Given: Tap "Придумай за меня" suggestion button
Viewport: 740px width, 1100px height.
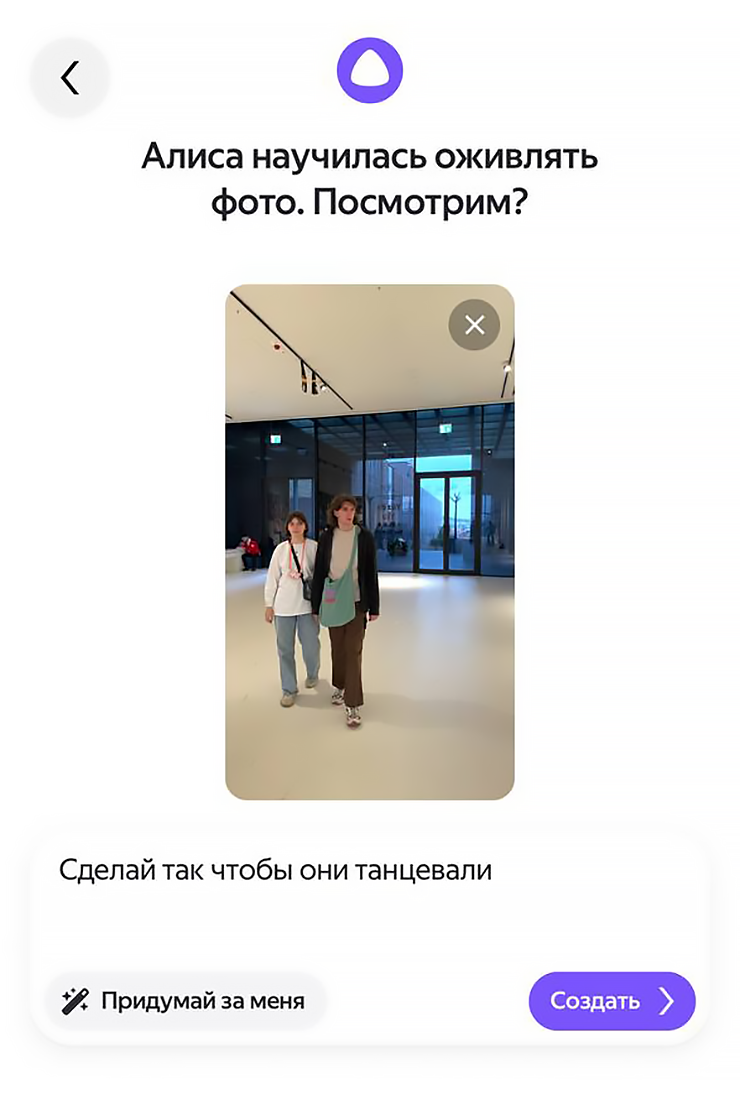Looking at the screenshot, I should [185, 1001].
